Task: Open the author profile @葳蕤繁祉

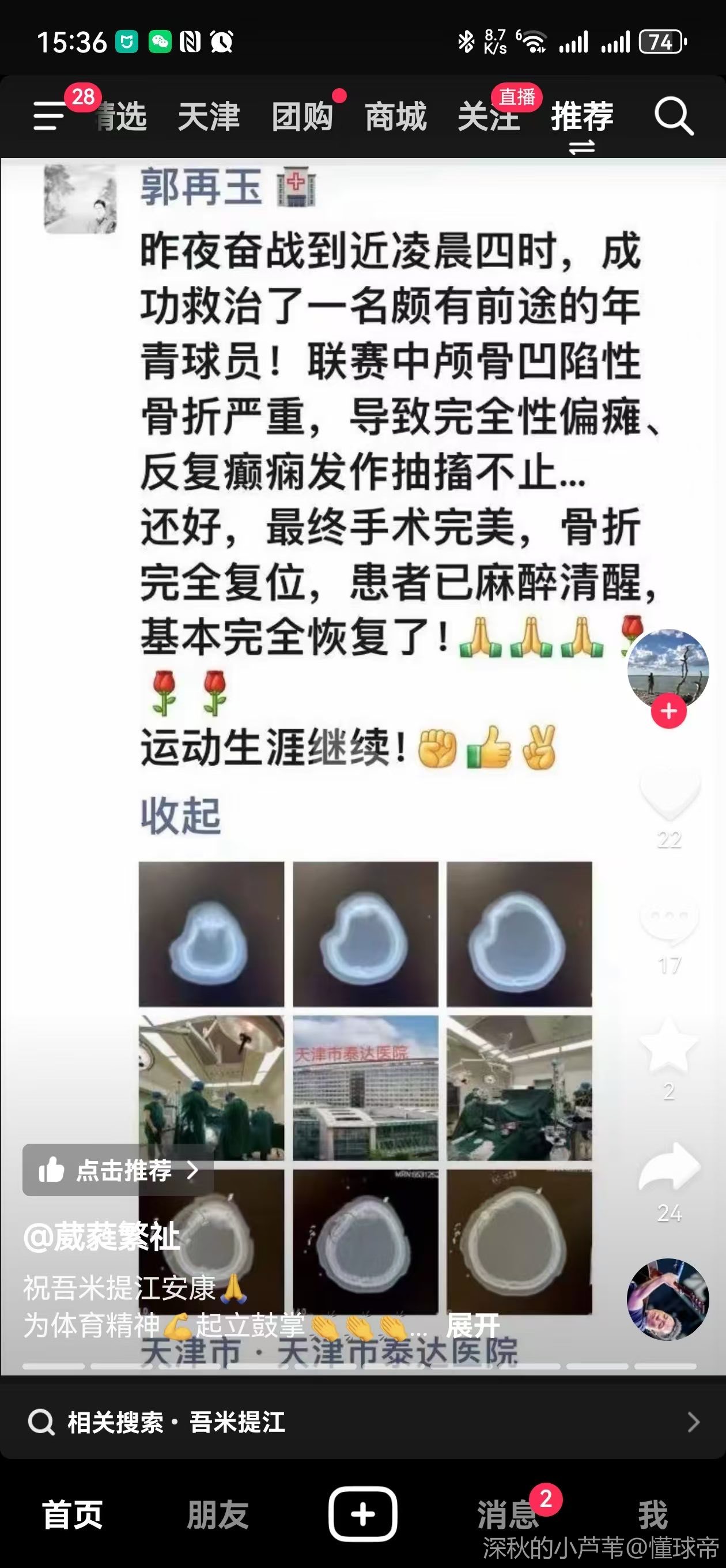Action: coord(101,1237)
